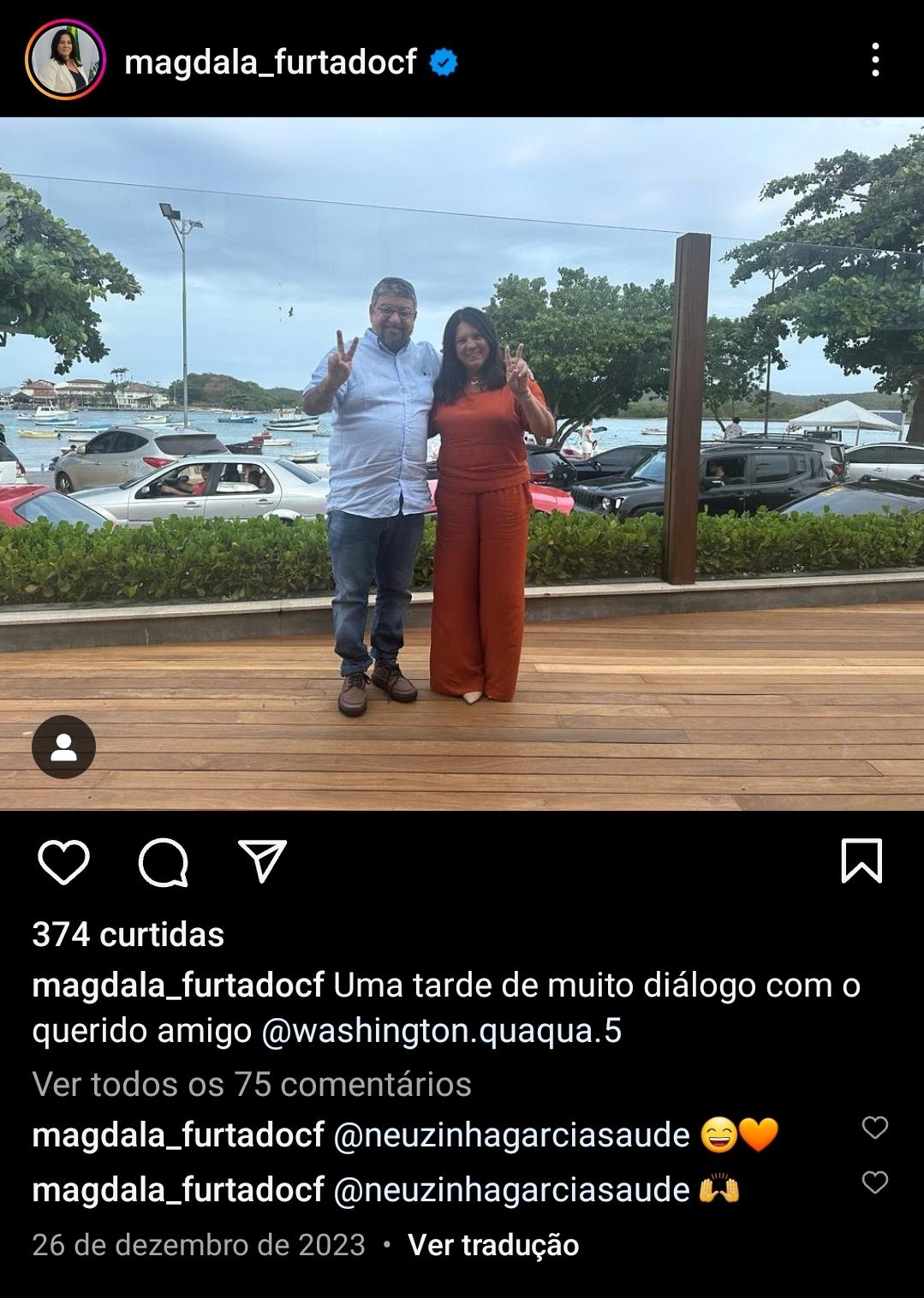Image resolution: width=924 pixels, height=1298 pixels.
Task: Save the post with the bookmark
Action: click(x=861, y=860)
